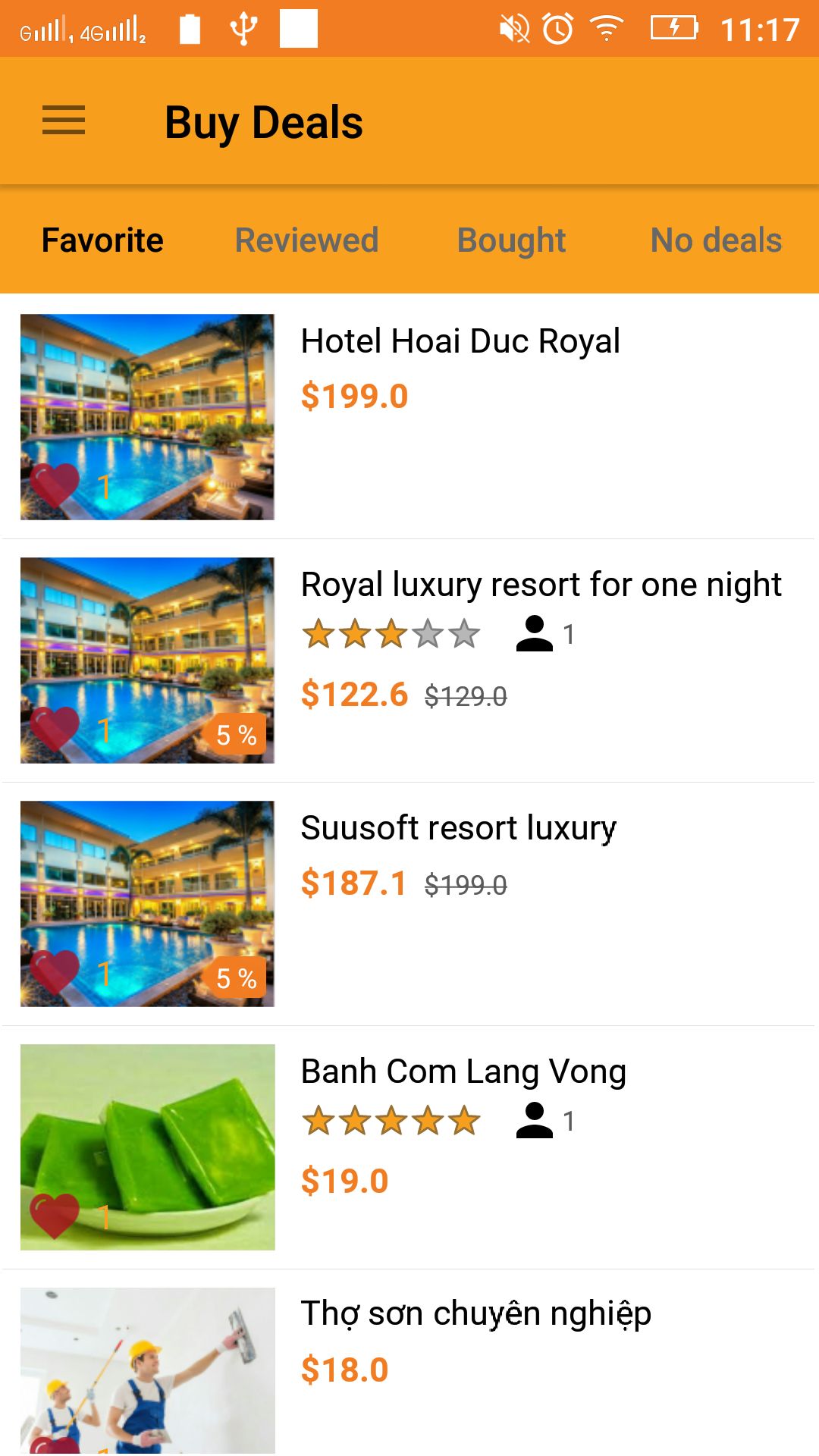Tap the heart on Hotel Hoai Duc Royal
Screen dimensions: 819x1456
pos(55,485)
